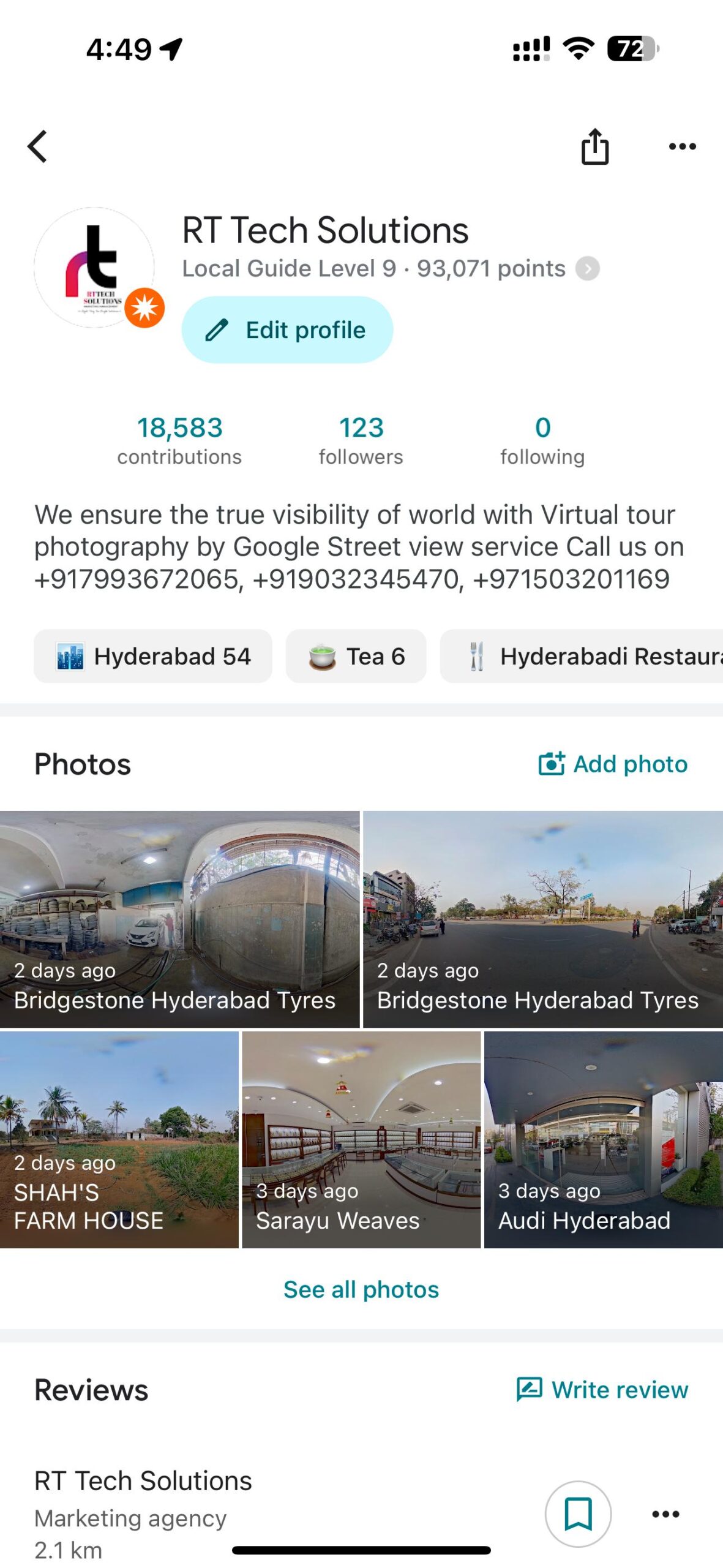
Task: Select the Hyderabadi Restaurants chip
Action: (582, 657)
